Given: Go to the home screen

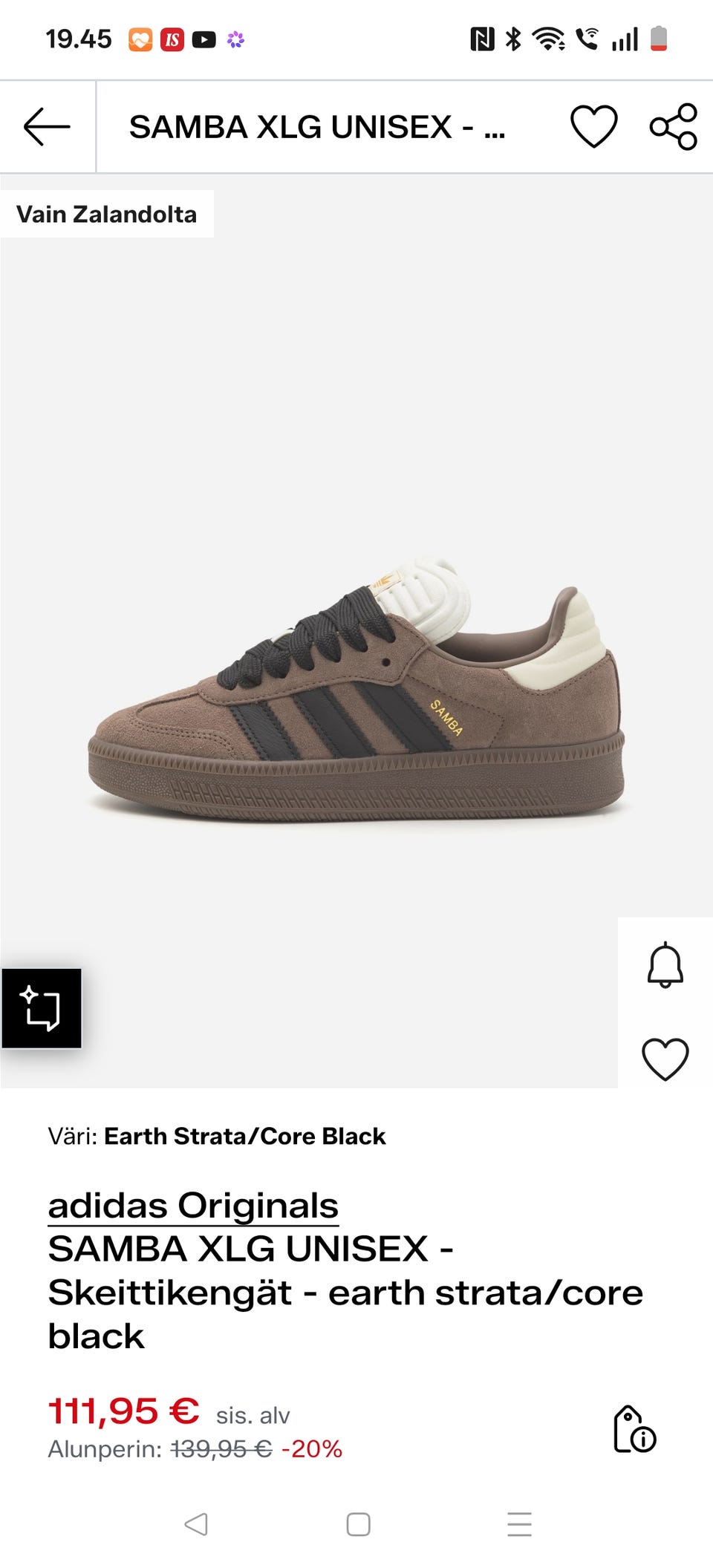Looking at the screenshot, I should [358, 1524].
